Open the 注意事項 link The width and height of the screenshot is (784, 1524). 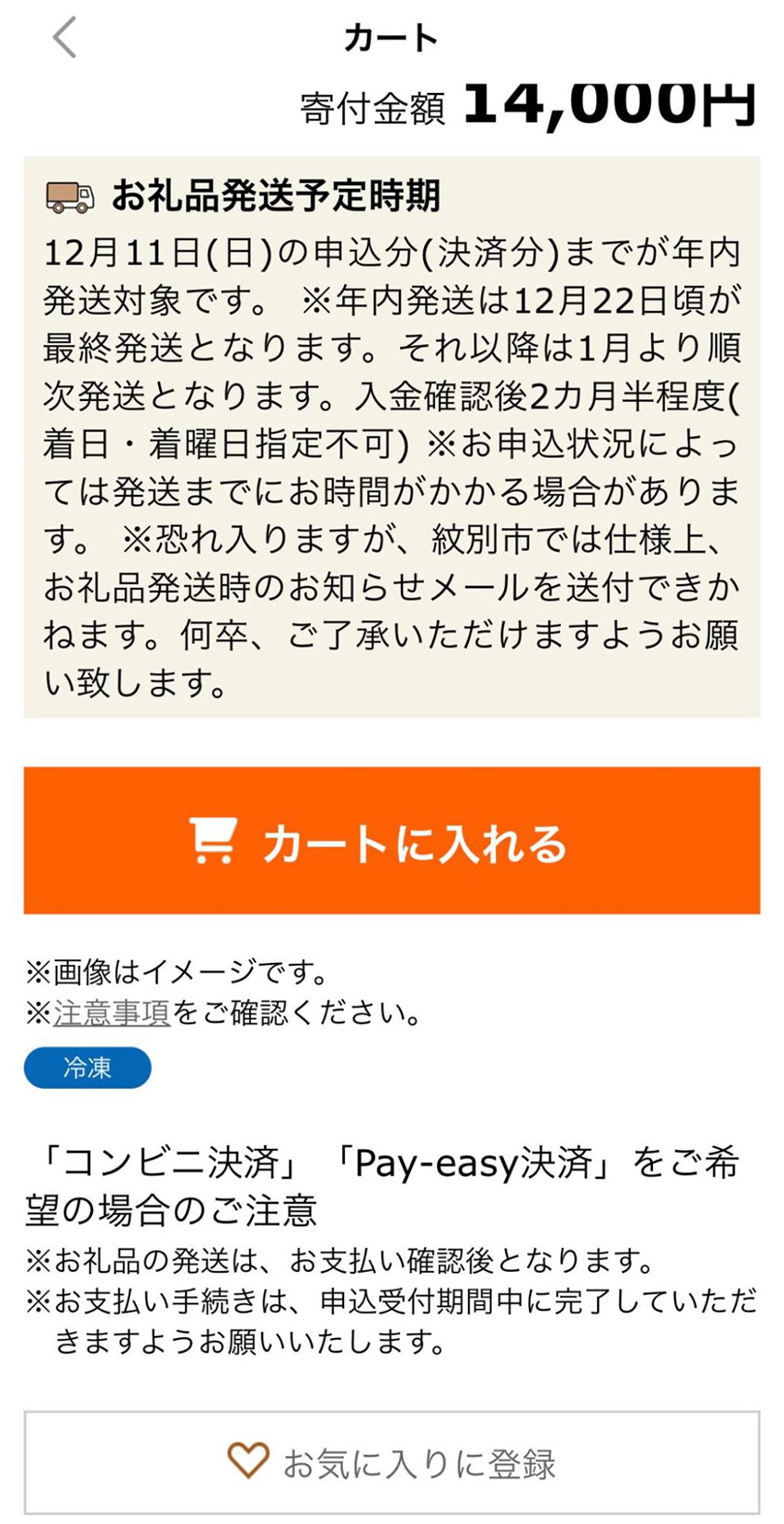112,1012
